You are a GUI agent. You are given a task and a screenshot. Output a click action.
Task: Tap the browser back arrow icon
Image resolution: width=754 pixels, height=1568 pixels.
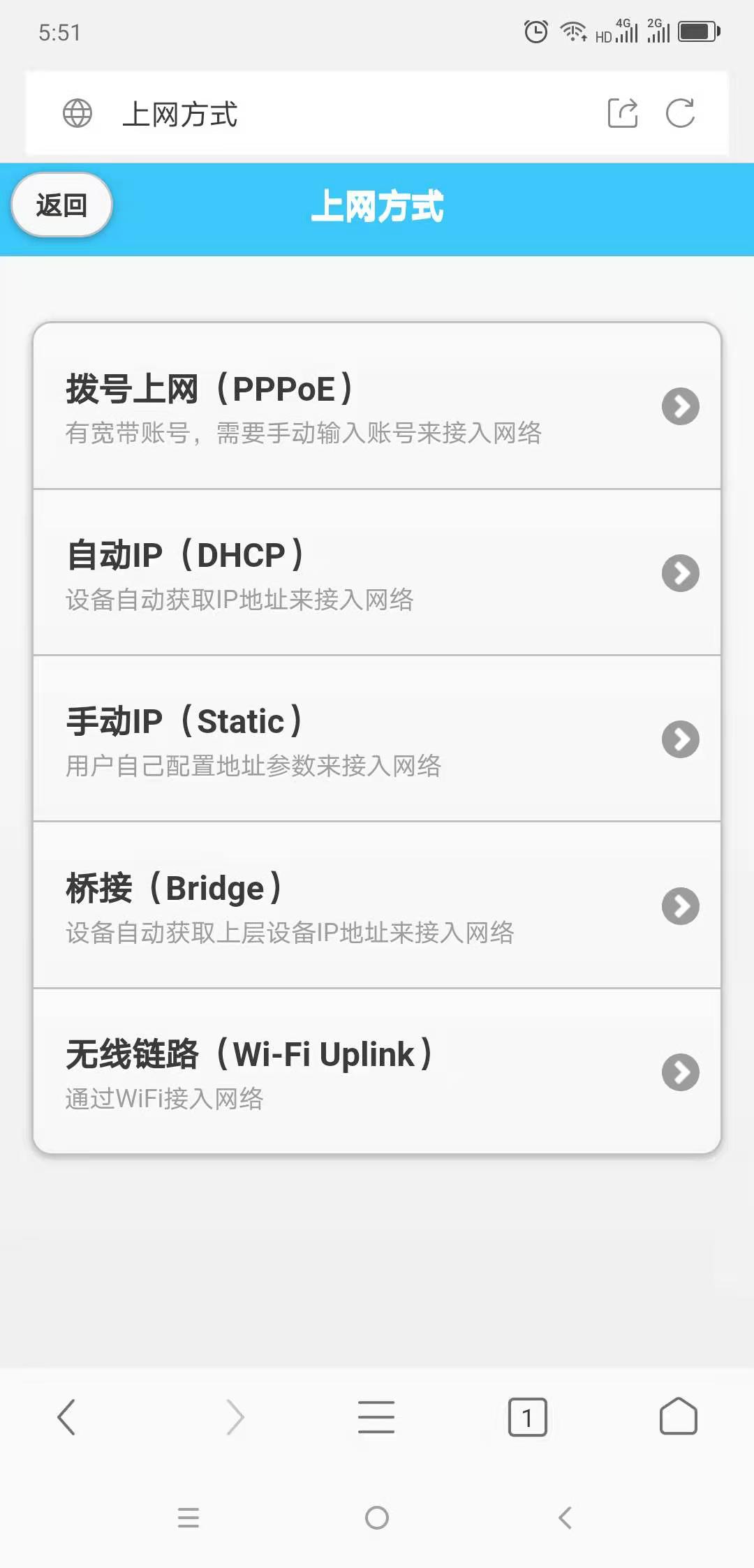pyautogui.click(x=66, y=1417)
